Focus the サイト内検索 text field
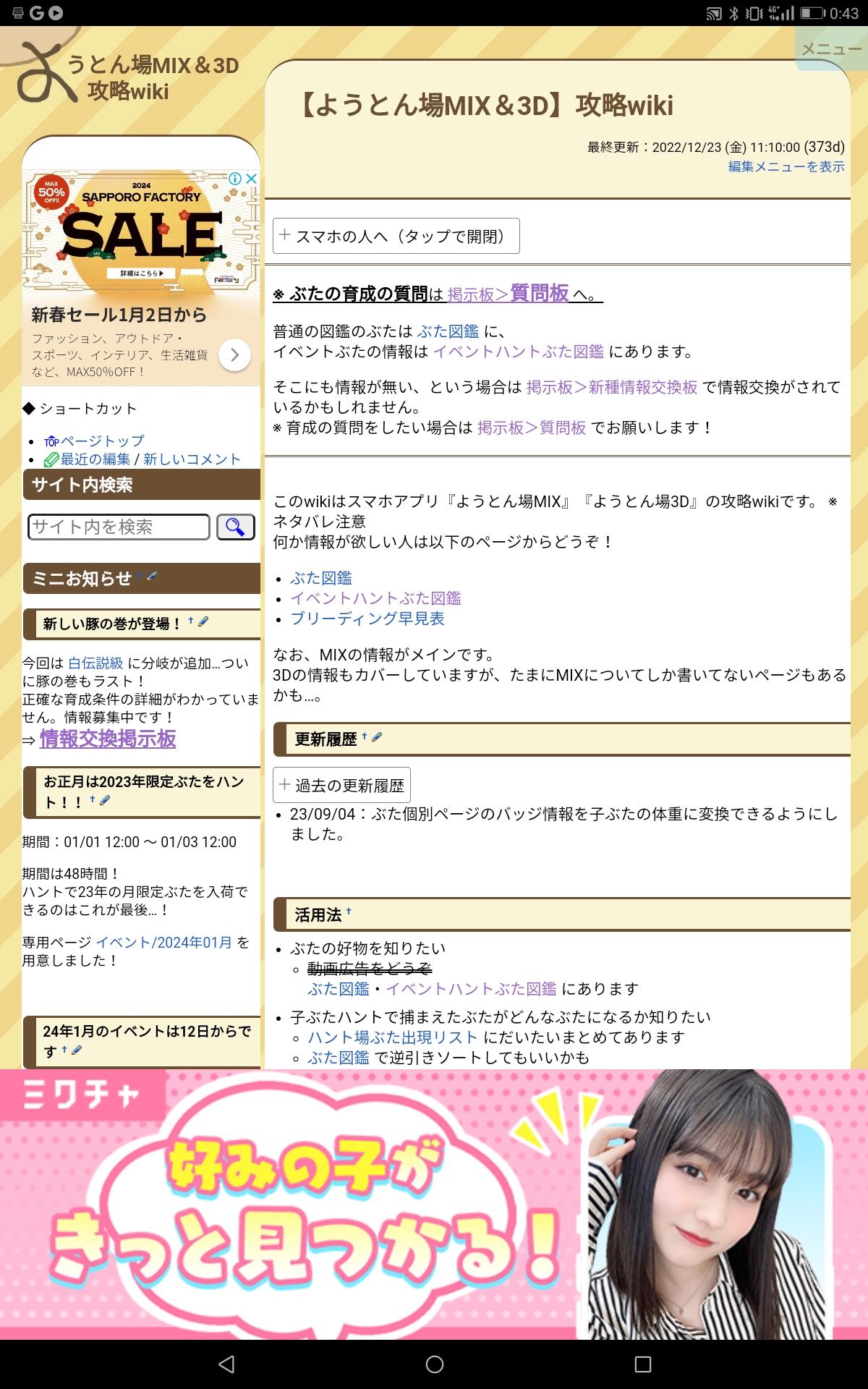The width and height of the screenshot is (868, 1389). pos(119,527)
